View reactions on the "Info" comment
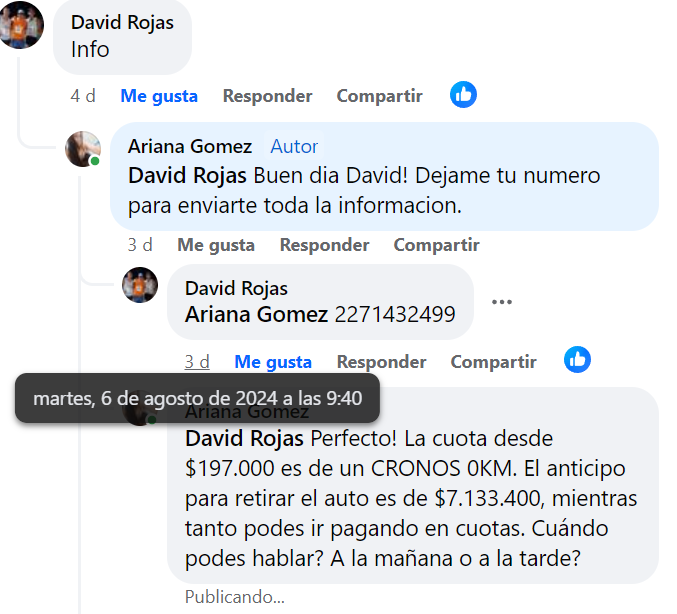This screenshot has height=614, width=677. point(463,95)
